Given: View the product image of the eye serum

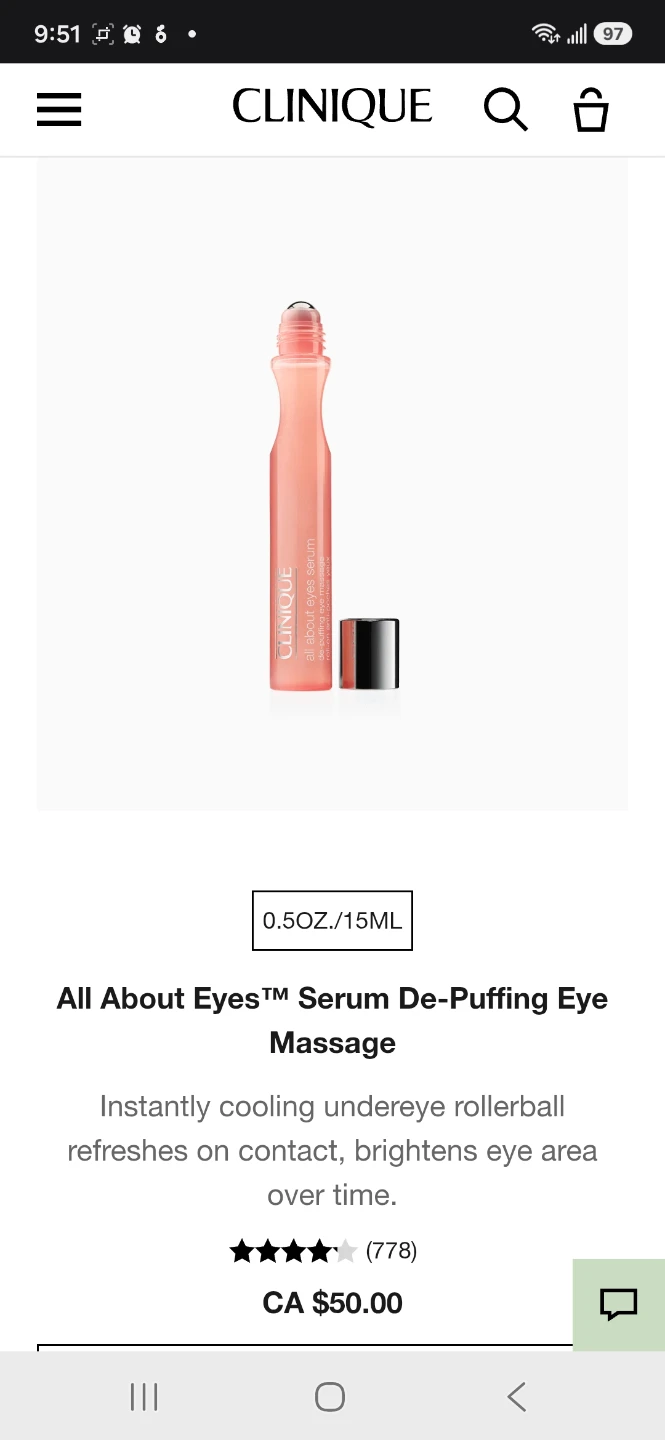Looking at the screenshot, I should point(332,484).
